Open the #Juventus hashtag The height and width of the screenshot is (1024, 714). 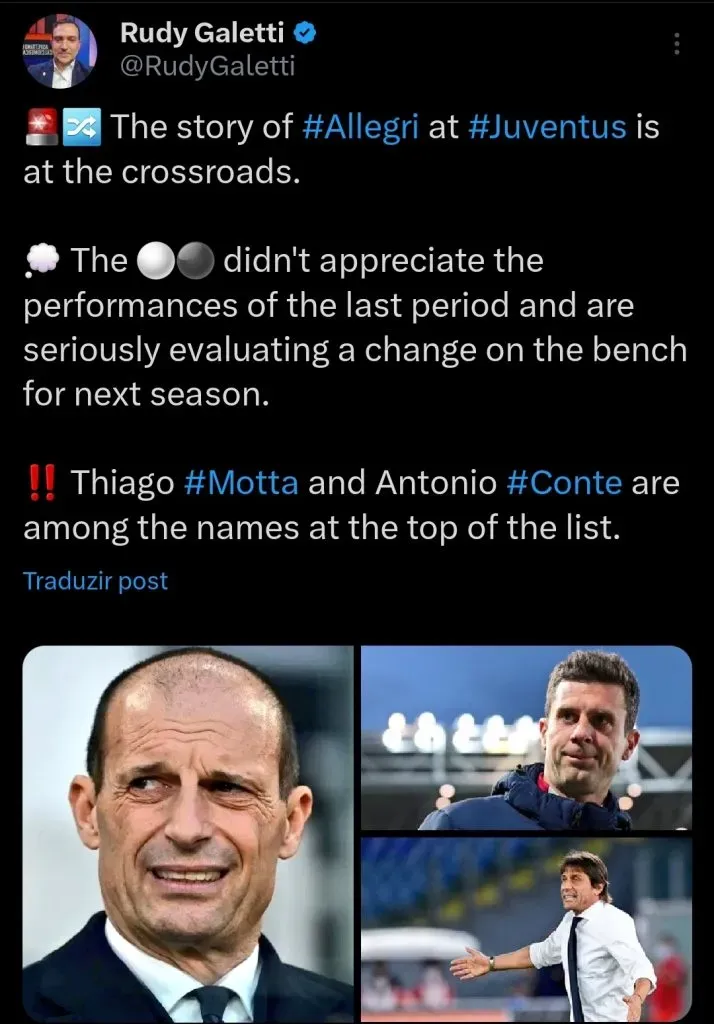tap(546, 128)
